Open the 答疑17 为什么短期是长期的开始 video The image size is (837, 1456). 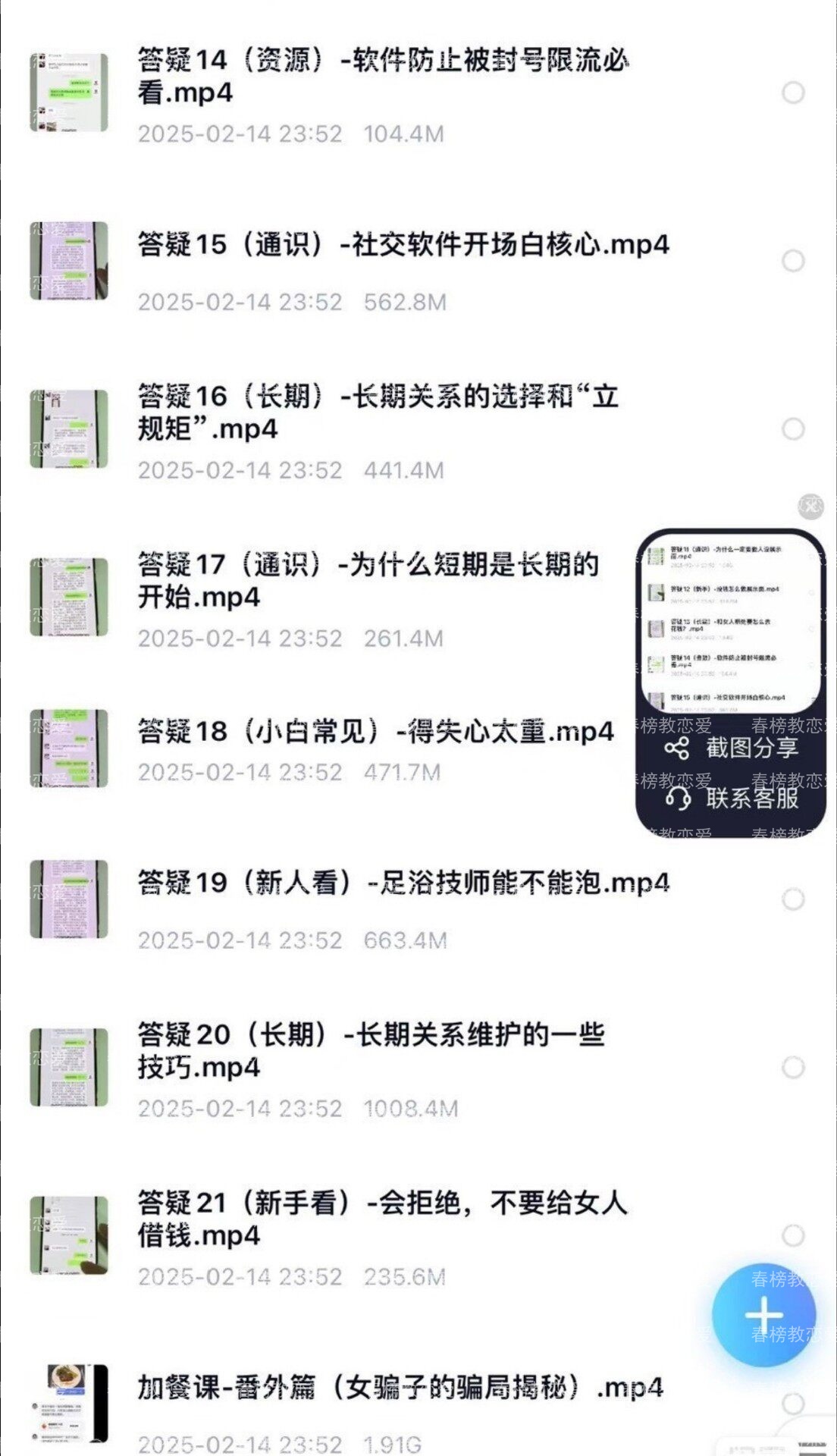tap(368, 581)
